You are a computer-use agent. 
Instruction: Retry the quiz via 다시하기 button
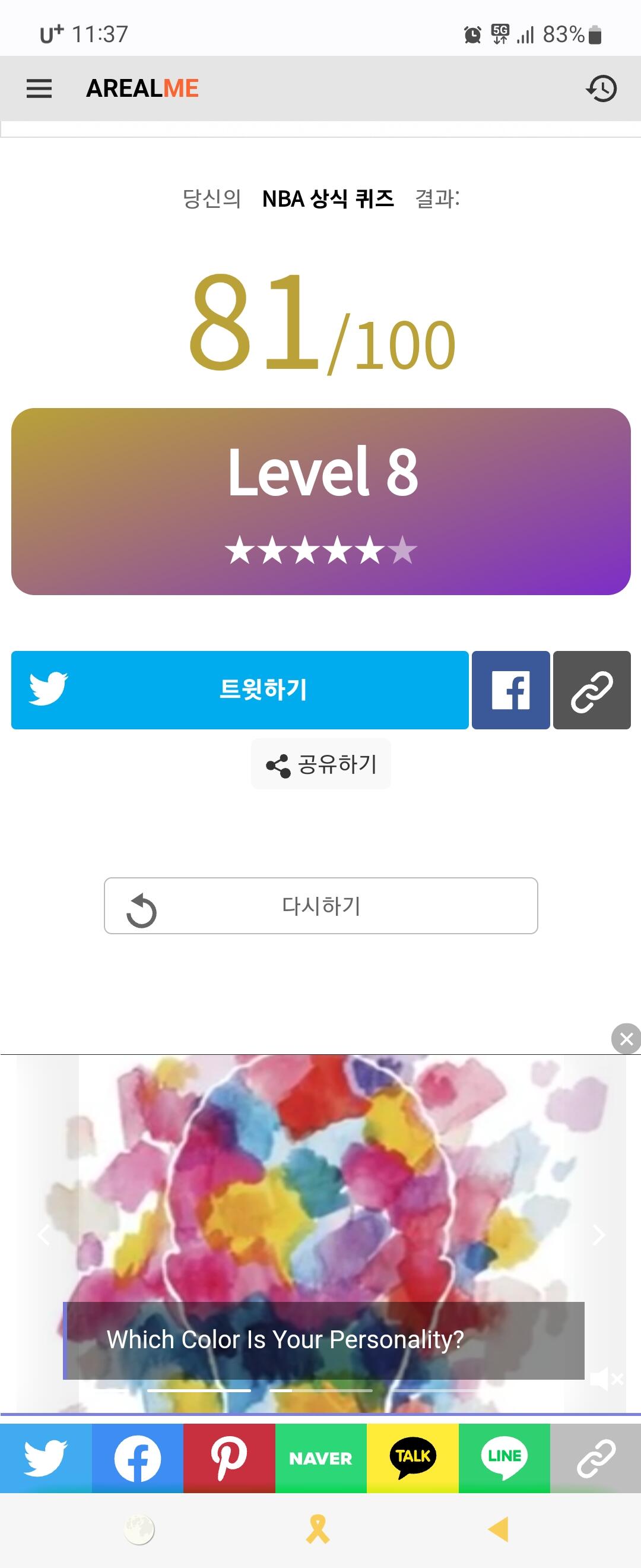(x=320, y=906)
